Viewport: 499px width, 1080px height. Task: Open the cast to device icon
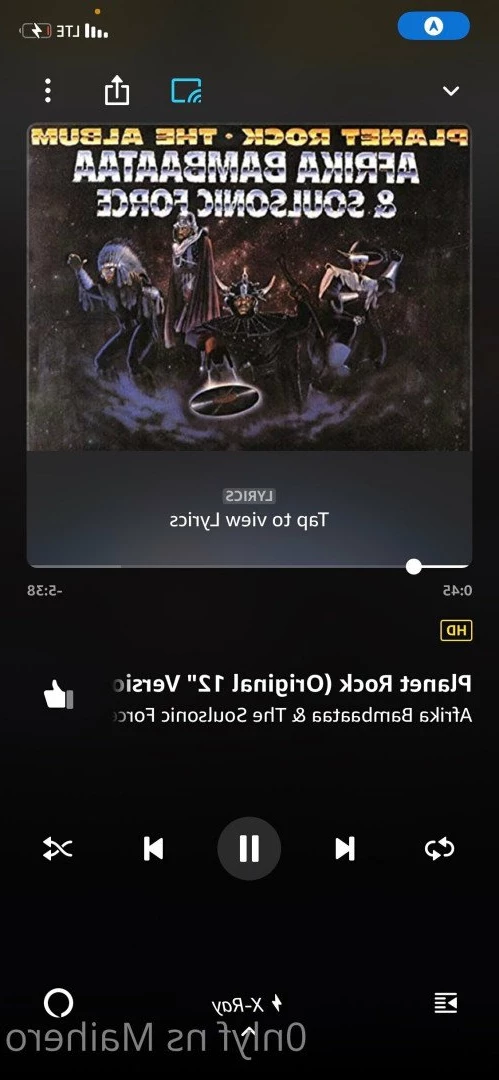[186, 90]
